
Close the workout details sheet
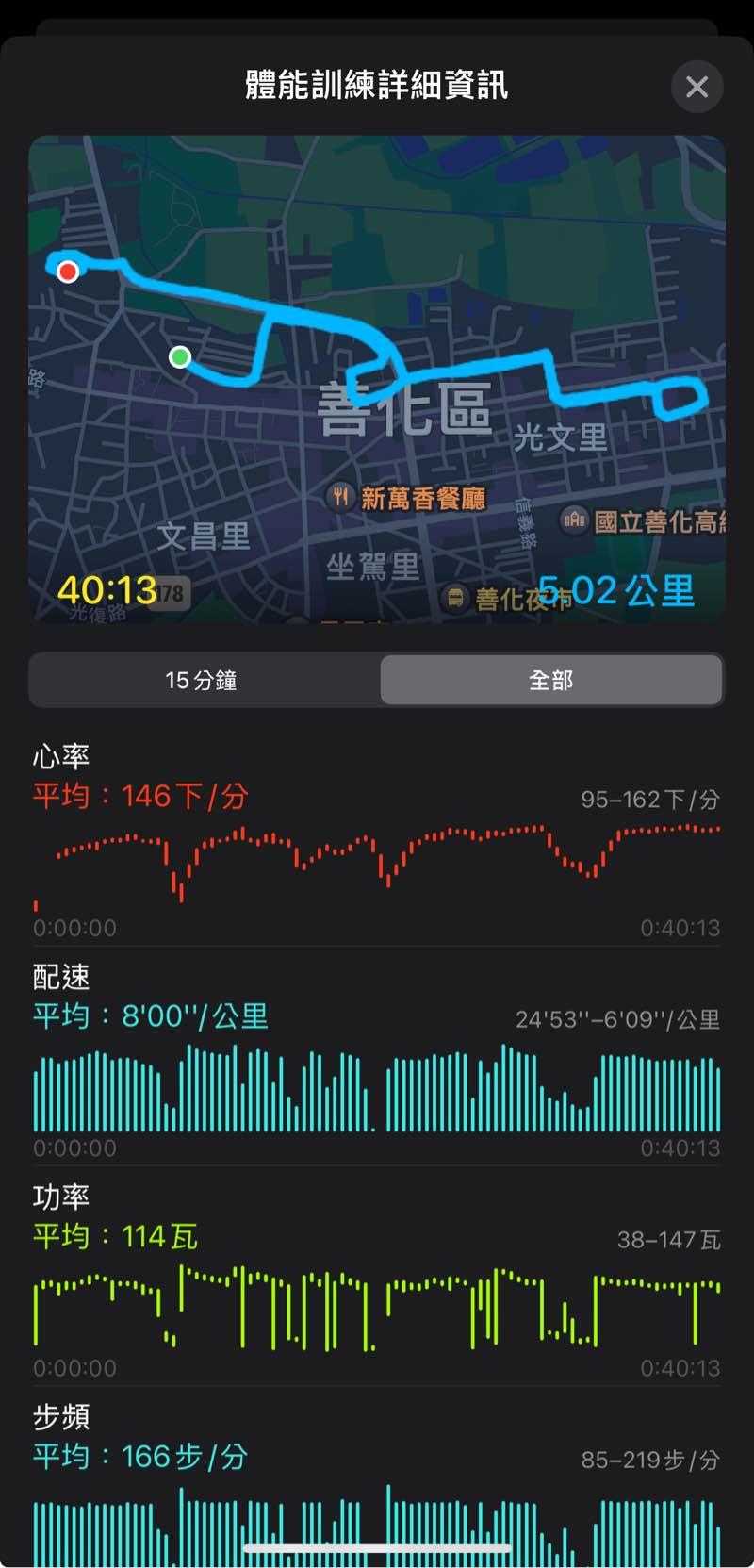pos(697,87)
